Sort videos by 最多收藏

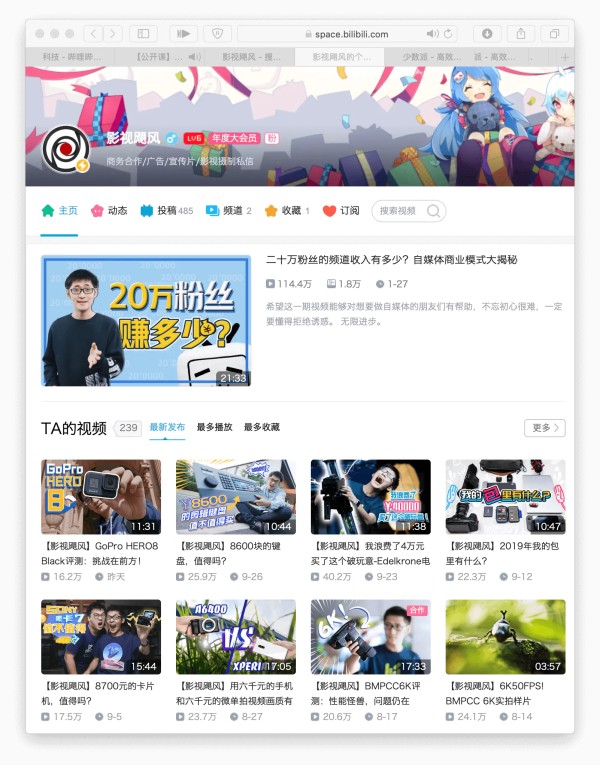tap(261, 427)
